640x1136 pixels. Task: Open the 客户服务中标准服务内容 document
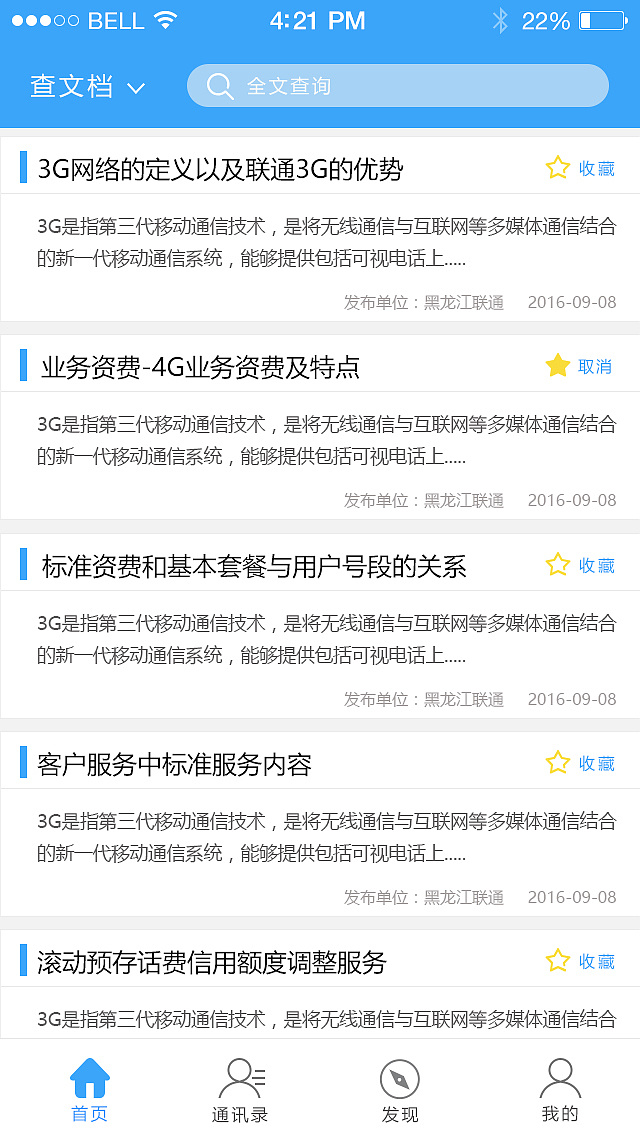(175, 765)
